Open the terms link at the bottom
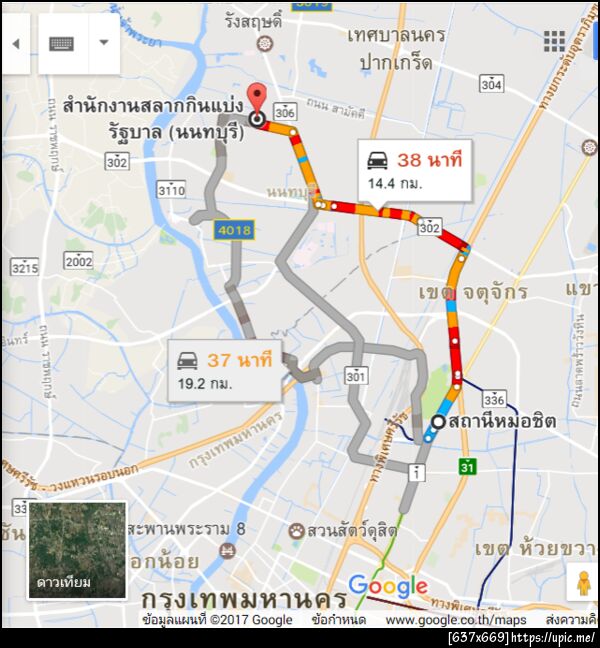600x648 pixels. pos(339,620)
